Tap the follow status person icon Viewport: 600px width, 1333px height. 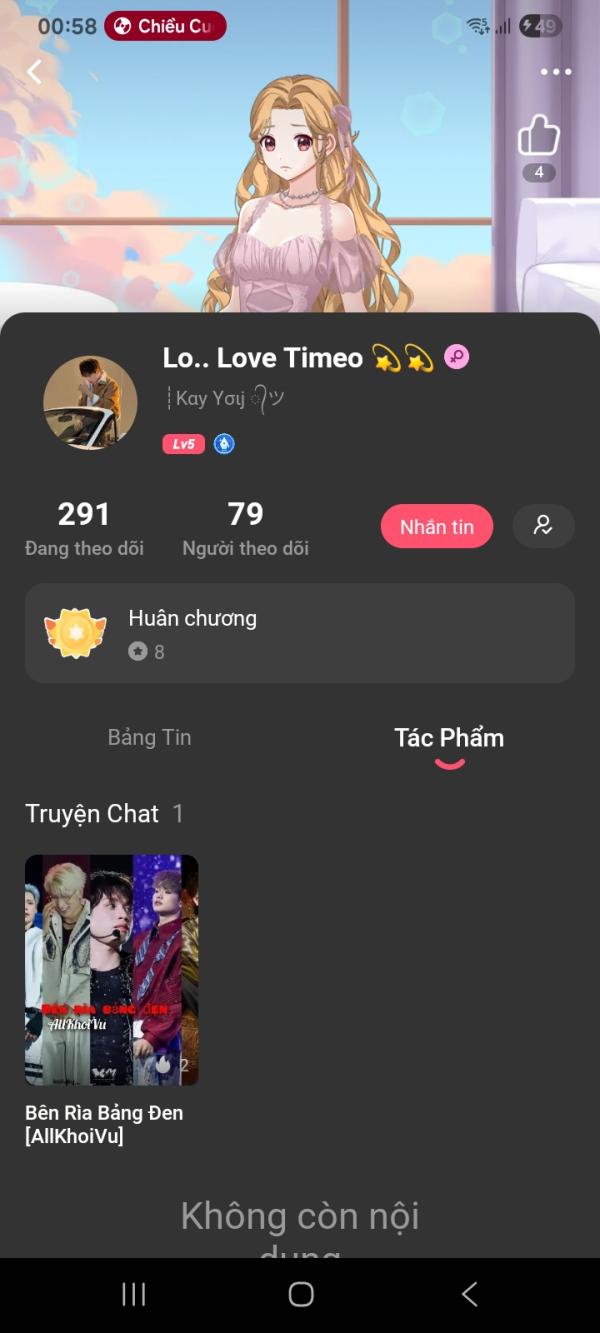543,526
